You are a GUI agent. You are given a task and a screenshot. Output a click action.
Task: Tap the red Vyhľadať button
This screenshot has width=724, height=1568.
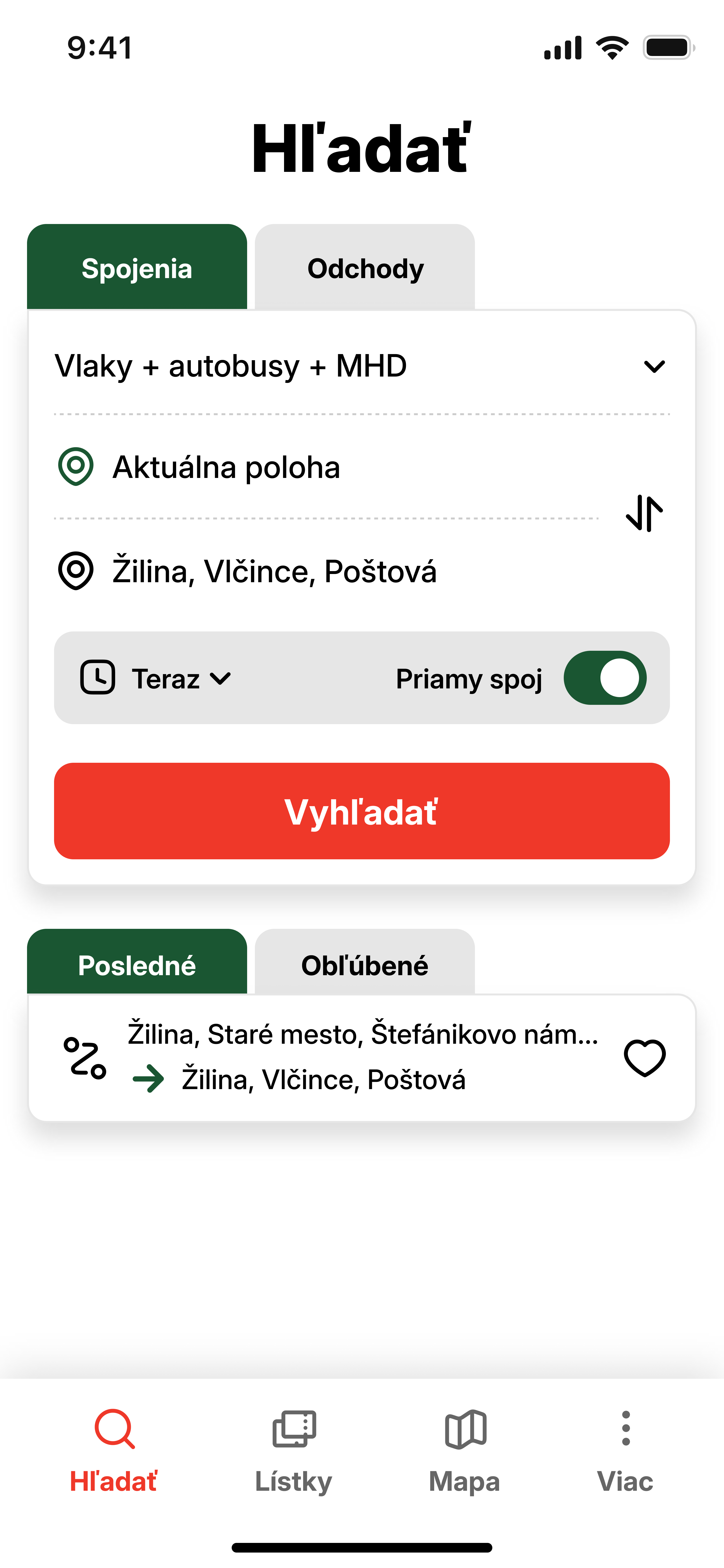point(361,811)
